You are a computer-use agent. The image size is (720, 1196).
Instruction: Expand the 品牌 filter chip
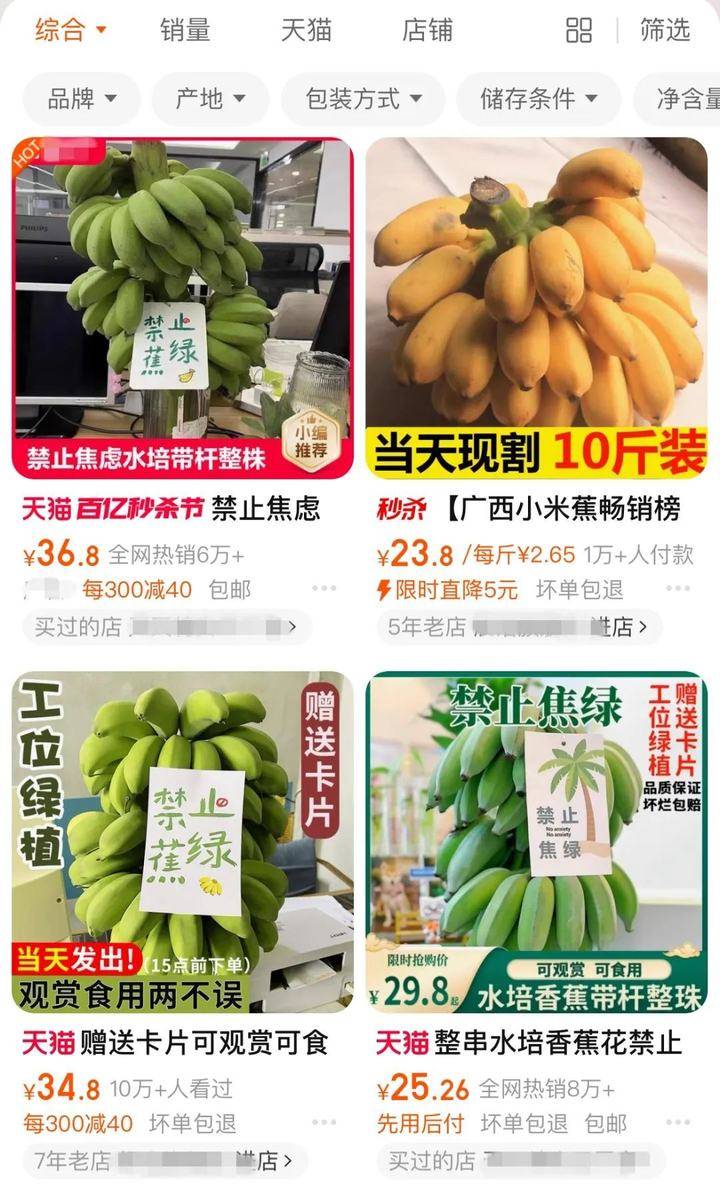pos(83,99)
